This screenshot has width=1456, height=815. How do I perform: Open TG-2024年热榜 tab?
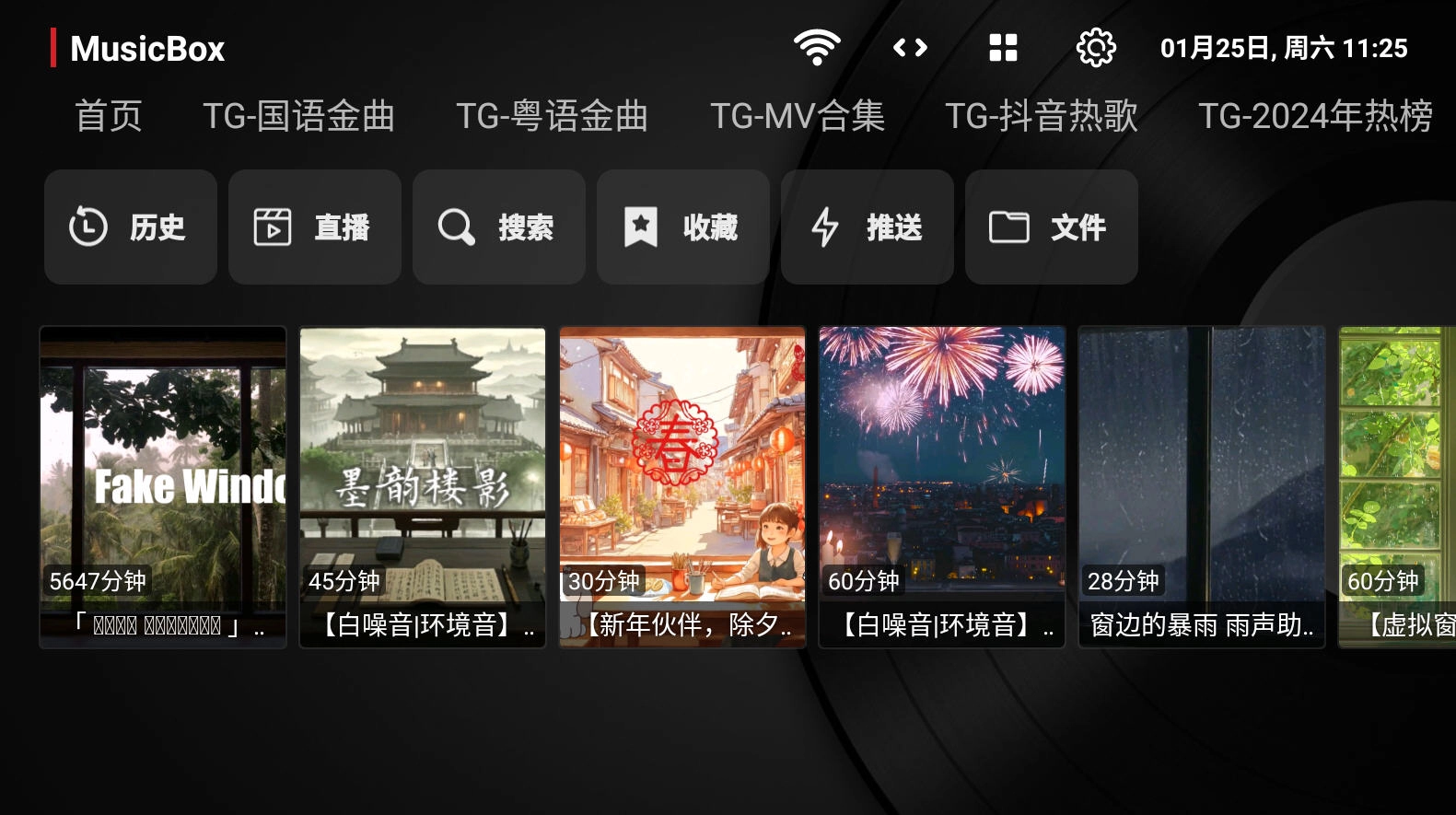1314,116
